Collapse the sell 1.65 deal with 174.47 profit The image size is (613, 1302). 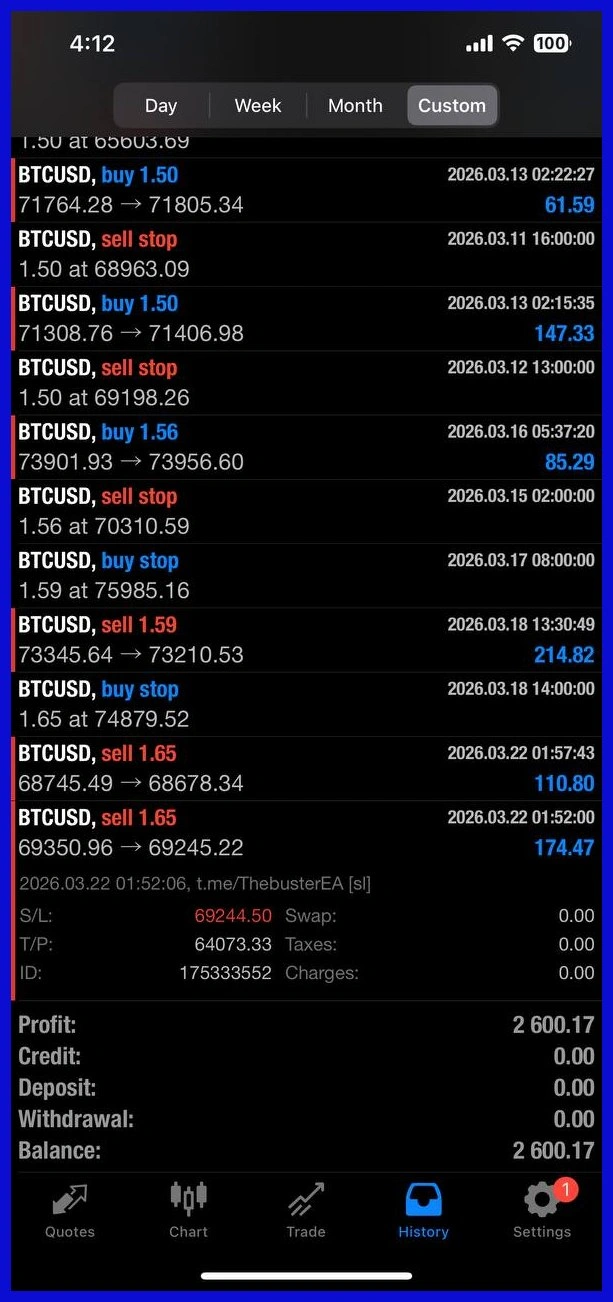tap(306, 833)
